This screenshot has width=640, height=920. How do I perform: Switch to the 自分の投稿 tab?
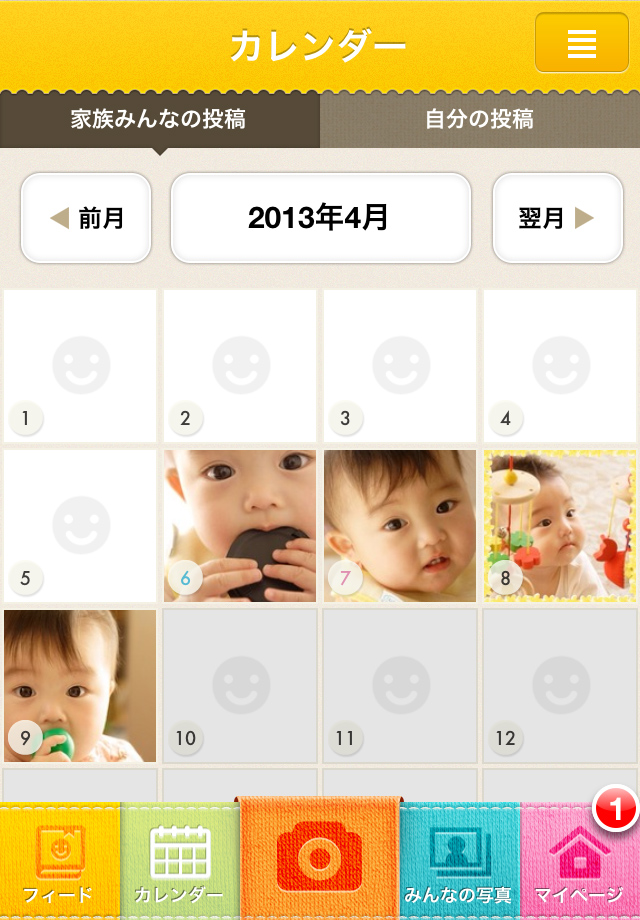[x=479, y=120]
